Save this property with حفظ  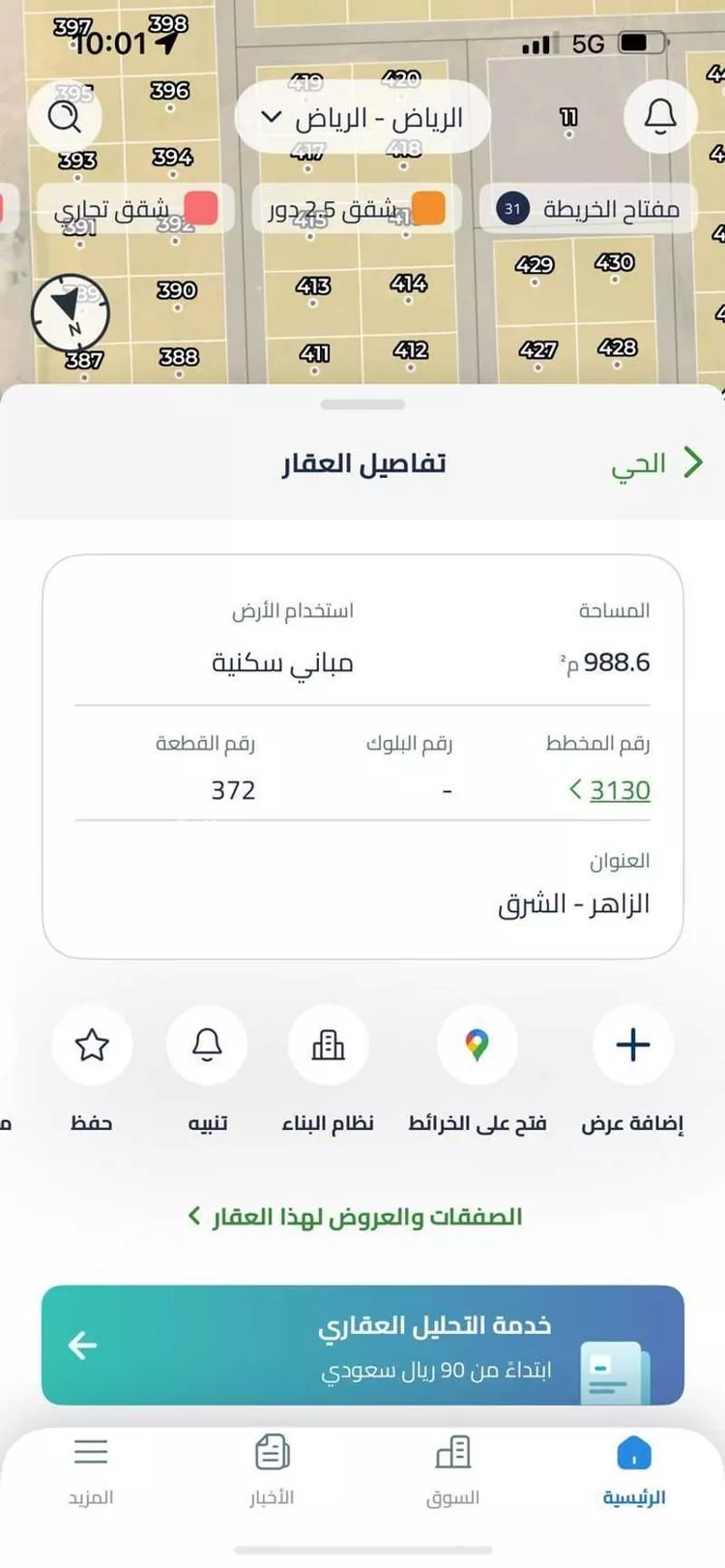[92, 1046]
